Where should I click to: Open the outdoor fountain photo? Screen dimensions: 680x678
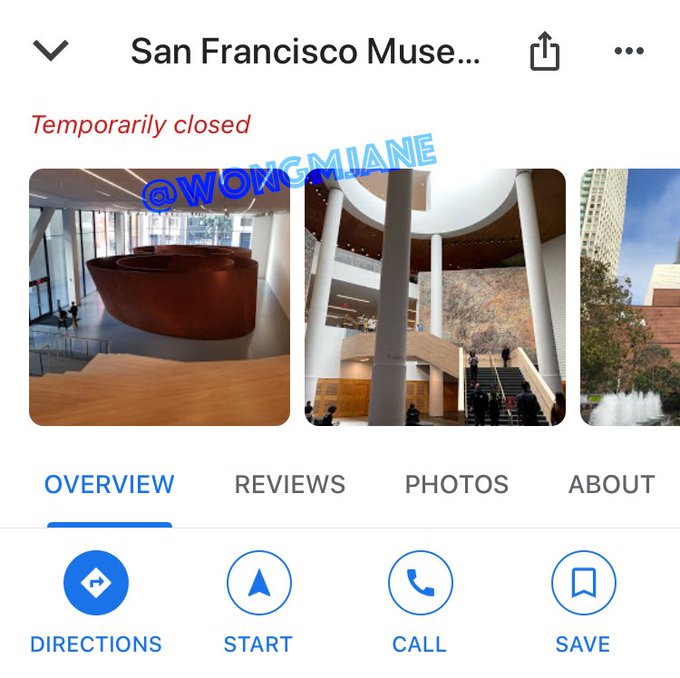pyautogui.click(x=630, y=297)
